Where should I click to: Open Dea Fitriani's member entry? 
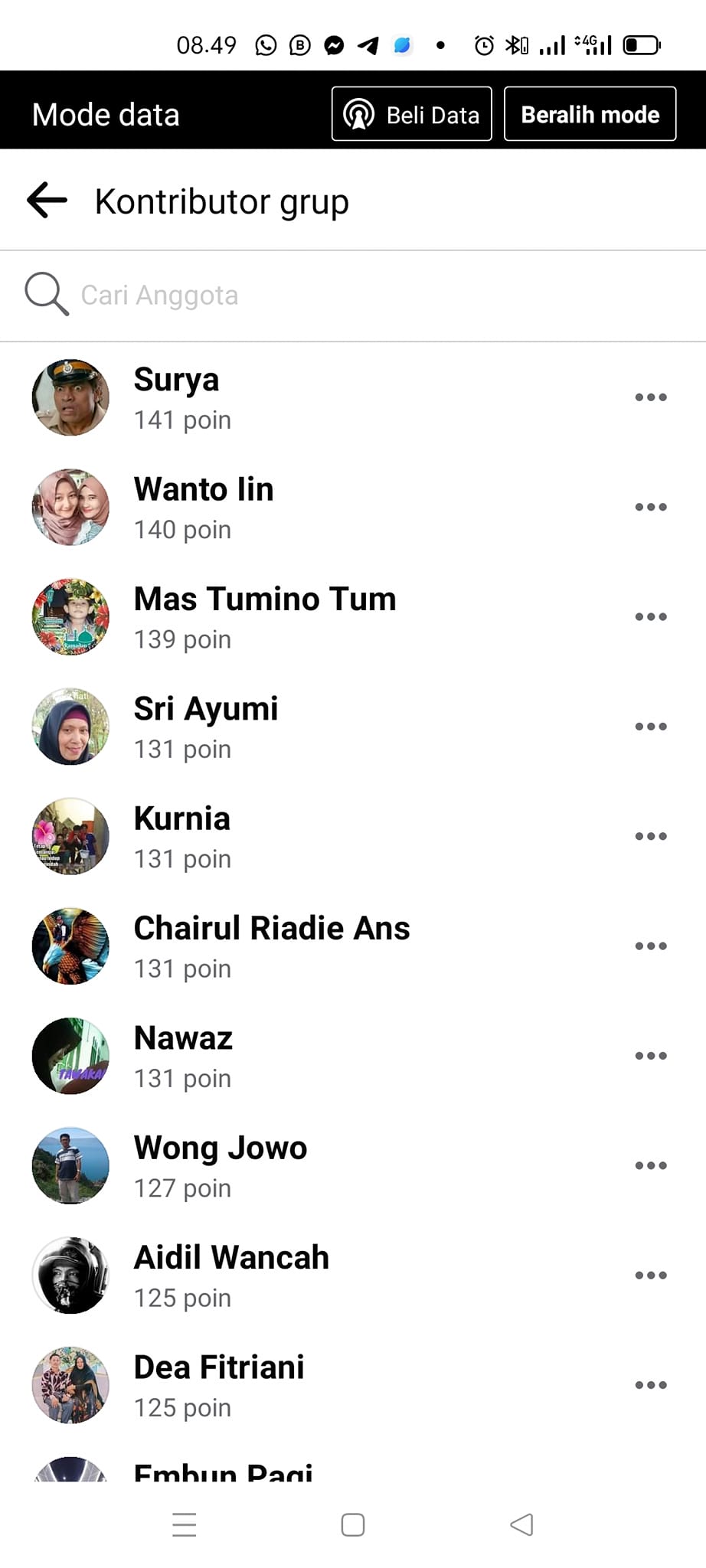pyautogui.click(x=219, y=1385)
